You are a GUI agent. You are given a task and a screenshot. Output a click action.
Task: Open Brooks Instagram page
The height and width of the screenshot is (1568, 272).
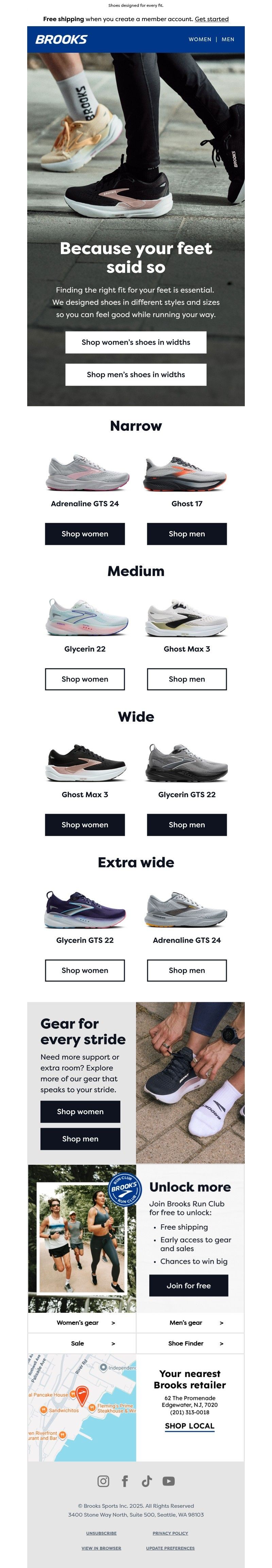coord(103,1481)
